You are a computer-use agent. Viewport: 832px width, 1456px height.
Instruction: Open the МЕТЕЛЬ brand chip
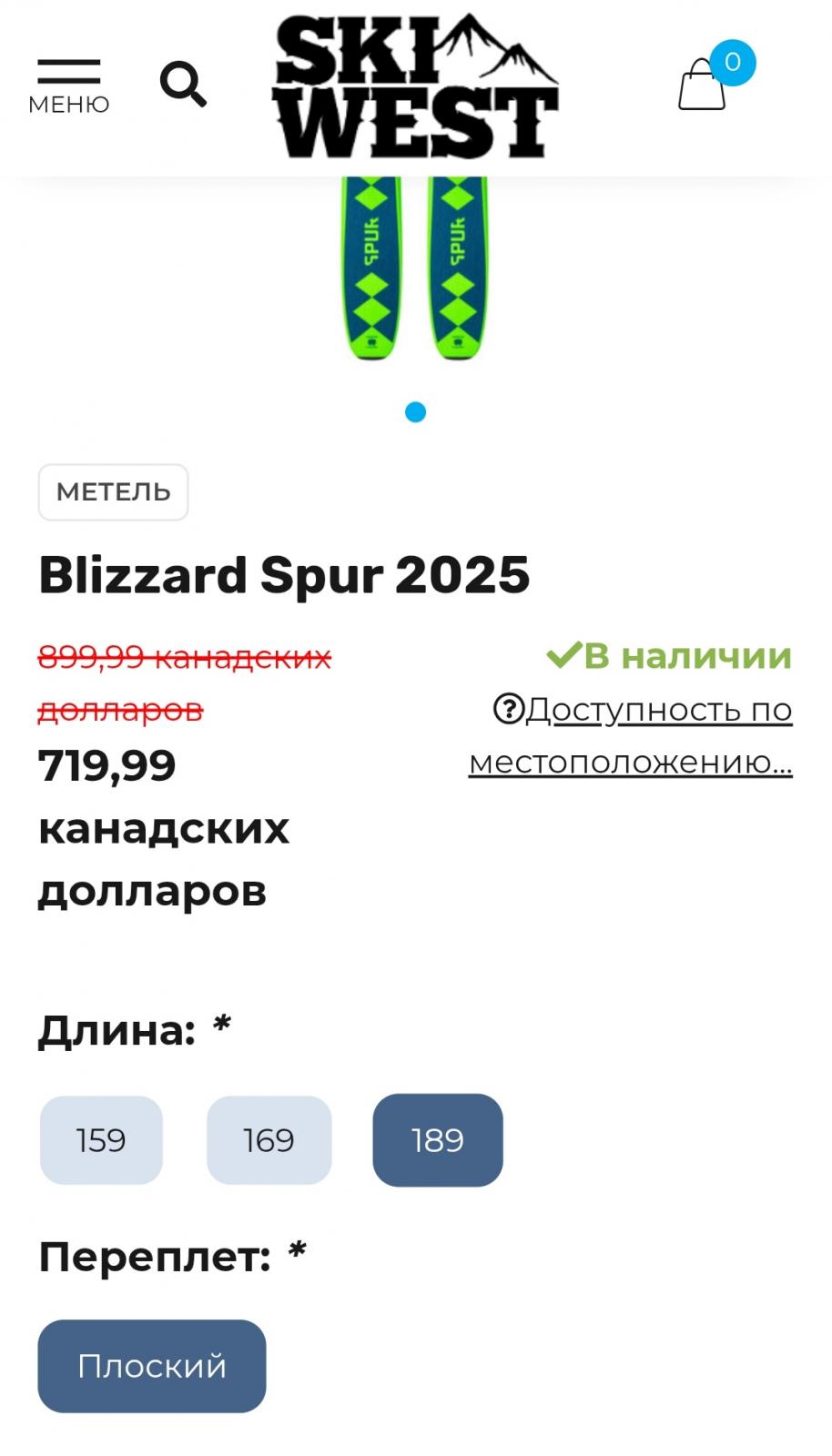113,492
